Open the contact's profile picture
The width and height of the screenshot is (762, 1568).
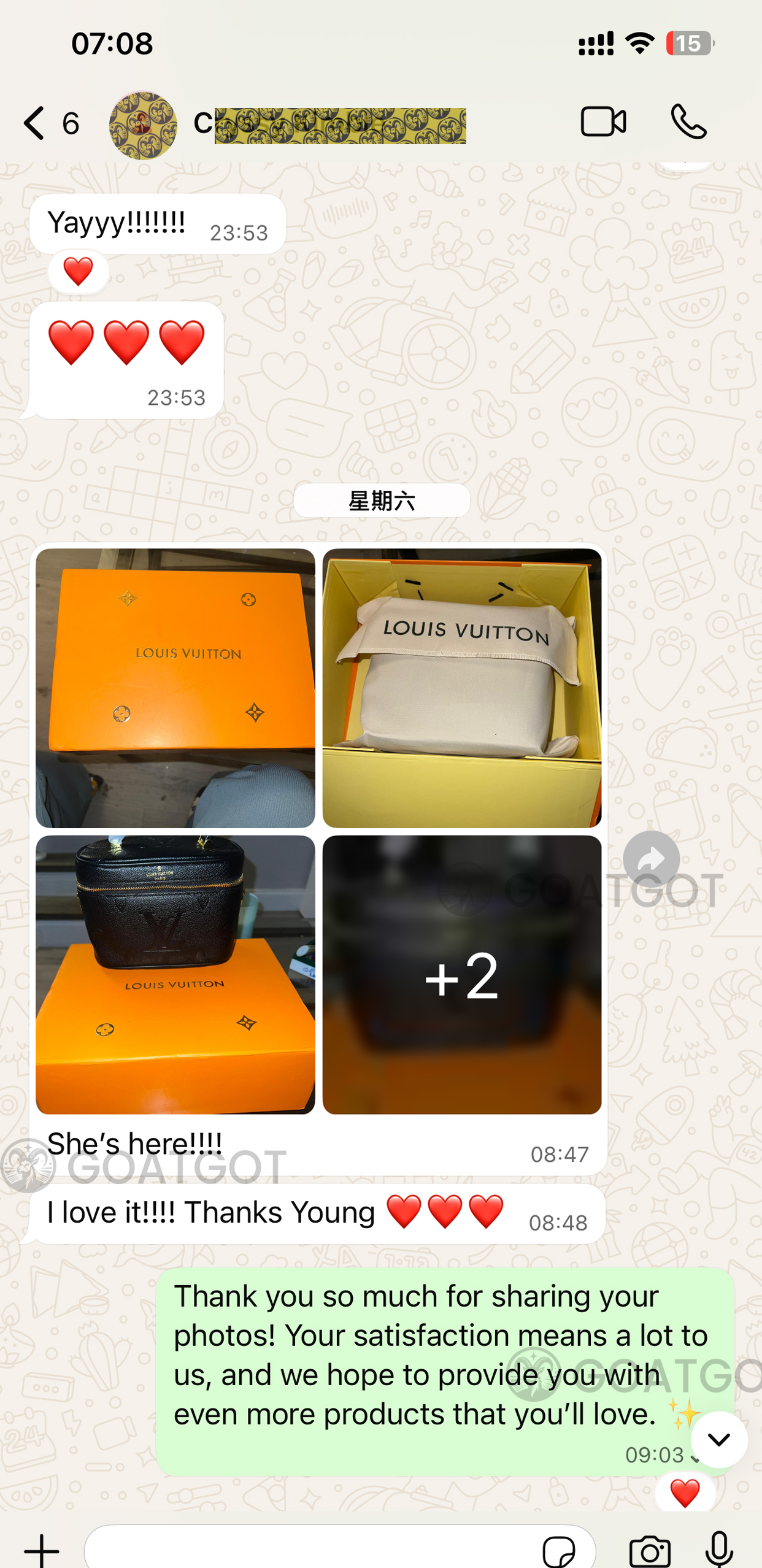coord(143,125)
